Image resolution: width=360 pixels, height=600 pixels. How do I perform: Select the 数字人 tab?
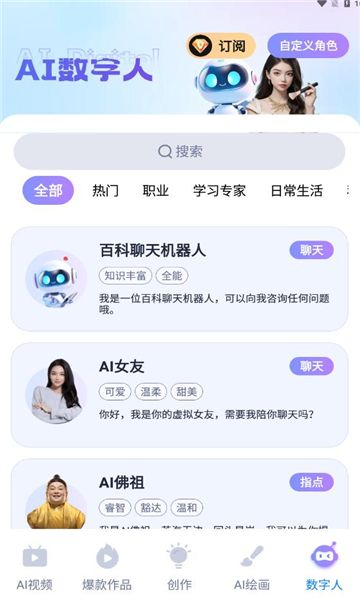[324, 567]
